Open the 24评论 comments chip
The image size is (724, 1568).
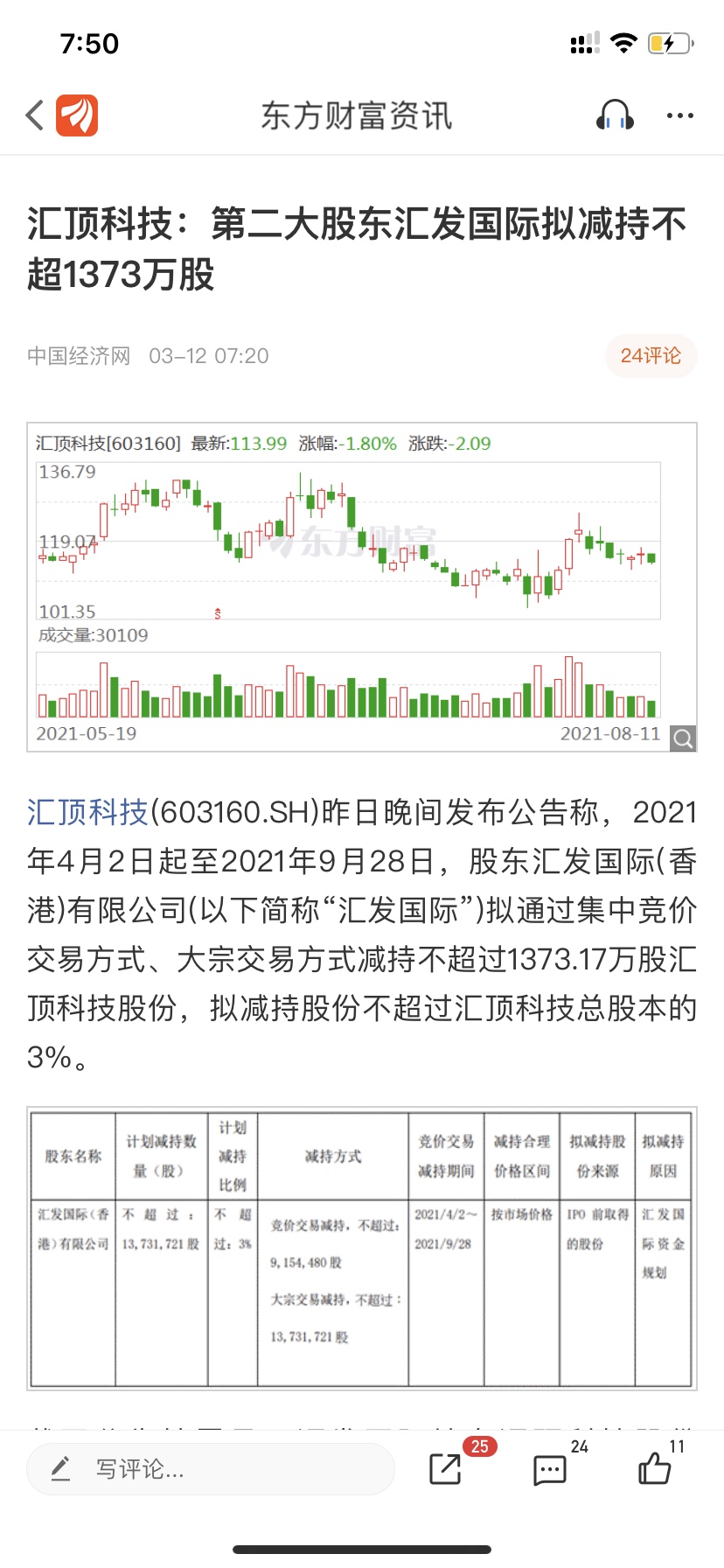point(651,355)
